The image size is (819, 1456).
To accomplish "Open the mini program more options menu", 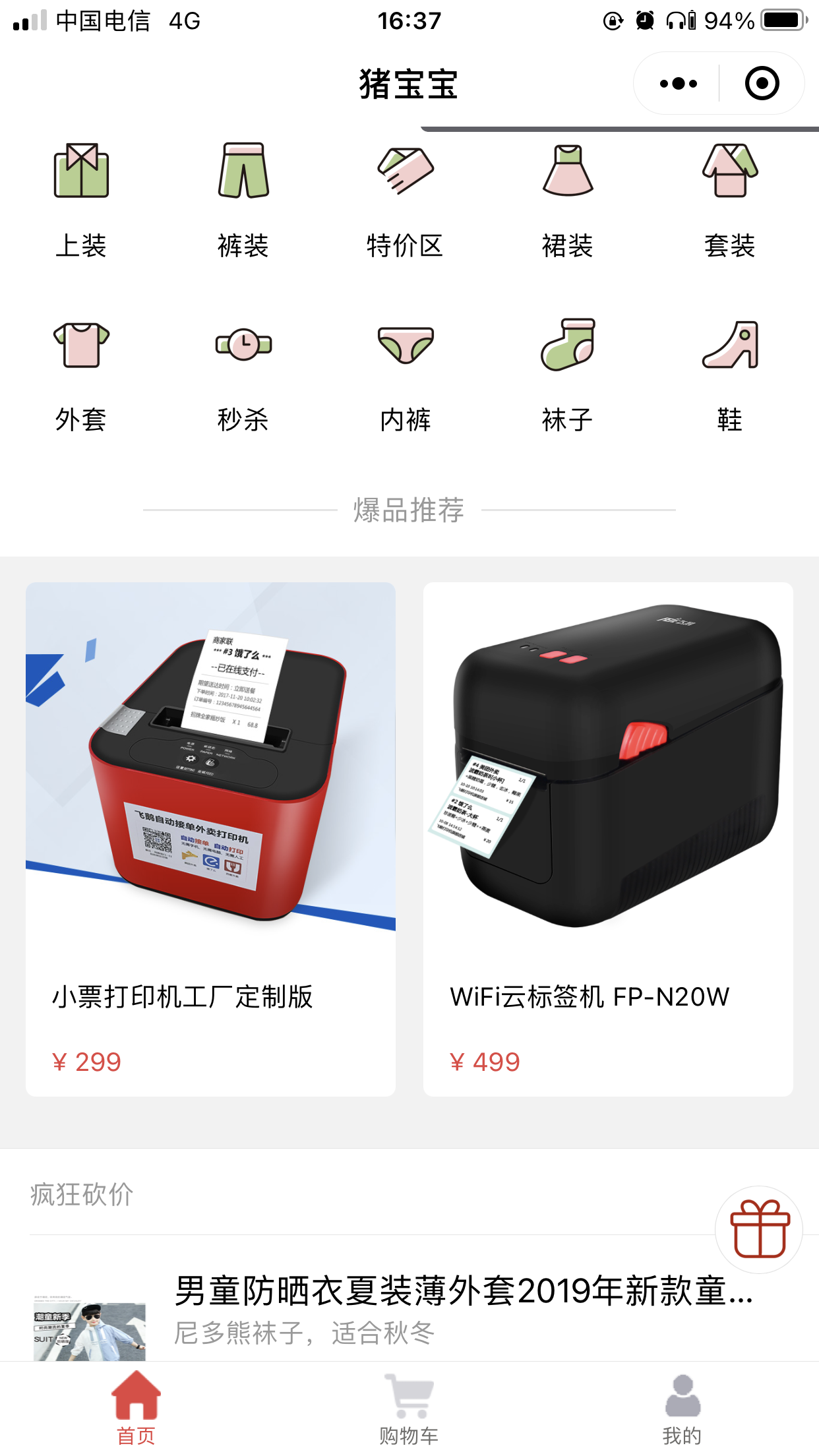I will [679, 84].
